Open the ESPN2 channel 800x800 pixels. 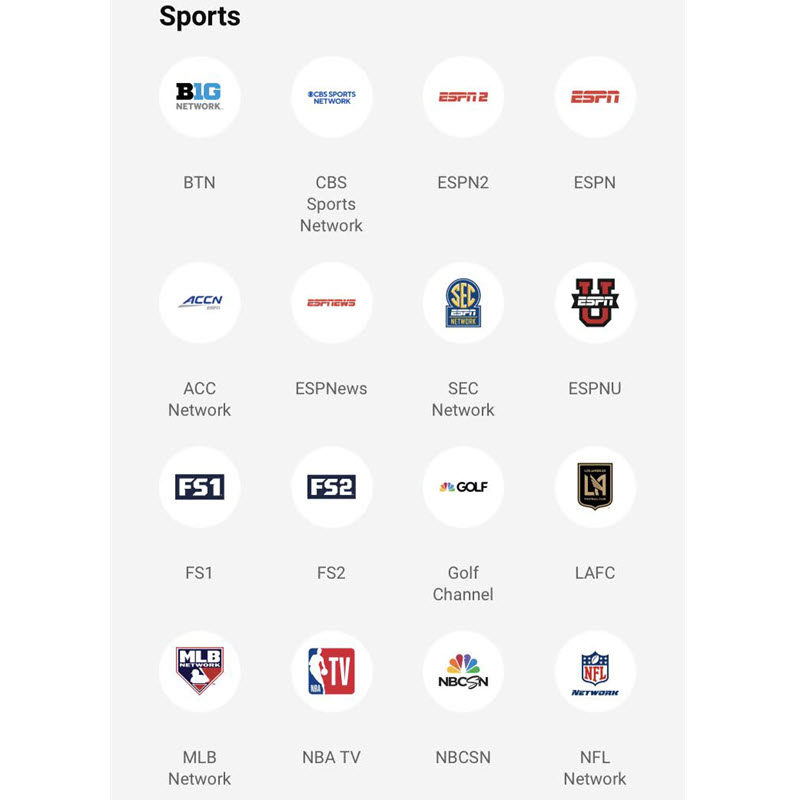tap(463, 97)
